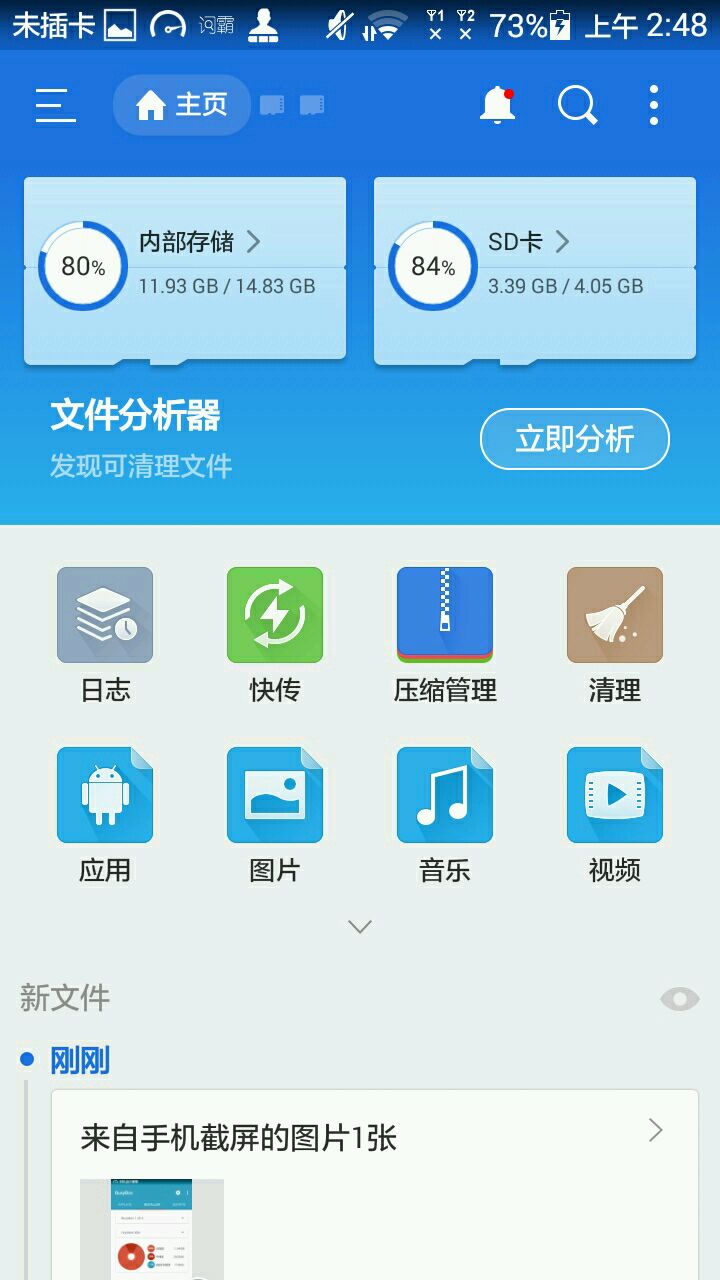Browse 视频 videos category
Screen dimensions: 720x1280
[x=615, y=815]
